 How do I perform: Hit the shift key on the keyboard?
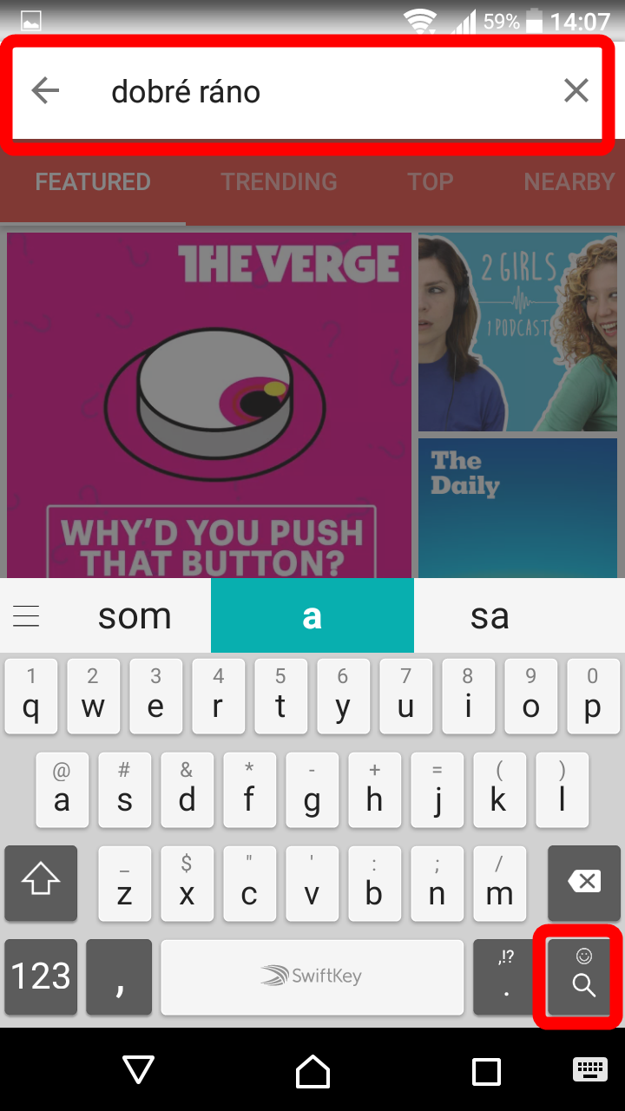41,882
